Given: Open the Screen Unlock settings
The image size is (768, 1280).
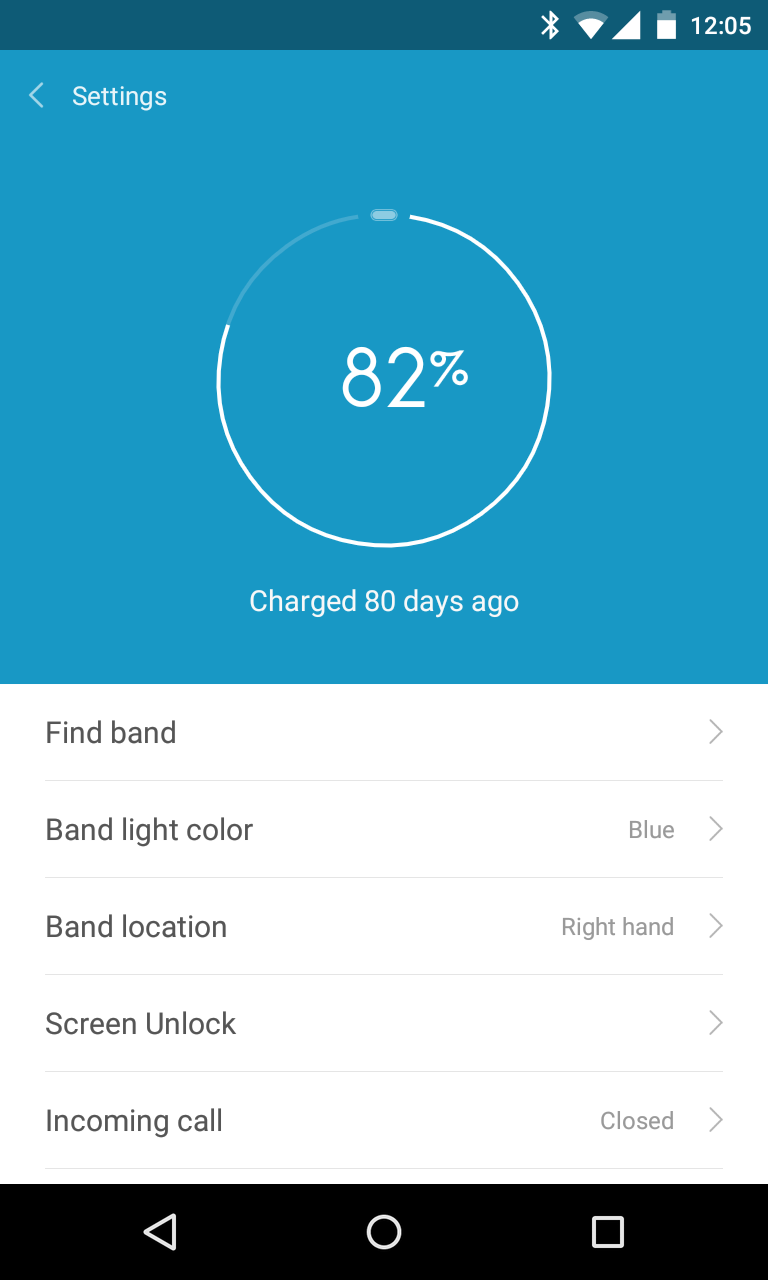Looking at the screenshot, I should click(x=384, y=1023).
